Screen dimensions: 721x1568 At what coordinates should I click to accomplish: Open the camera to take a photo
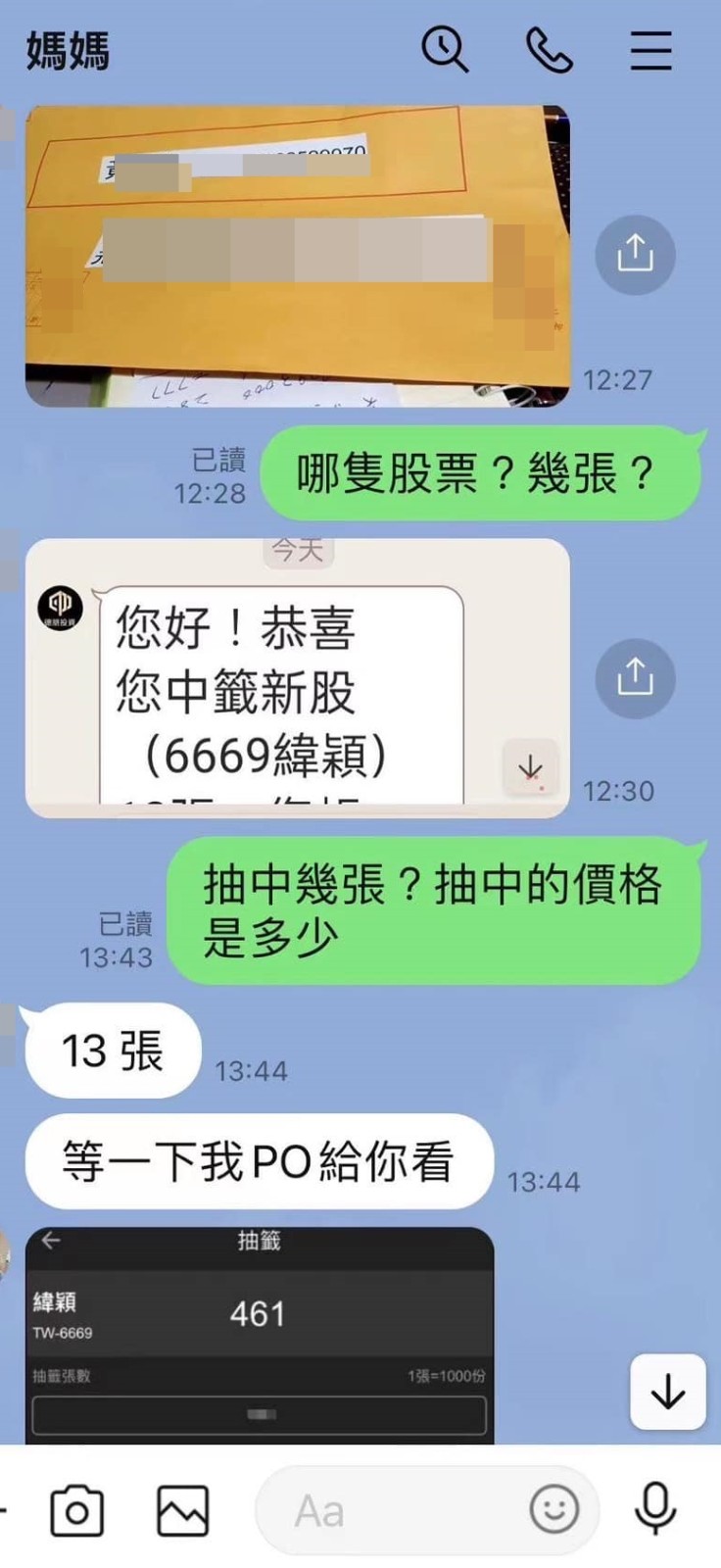tap(76, 1510)
